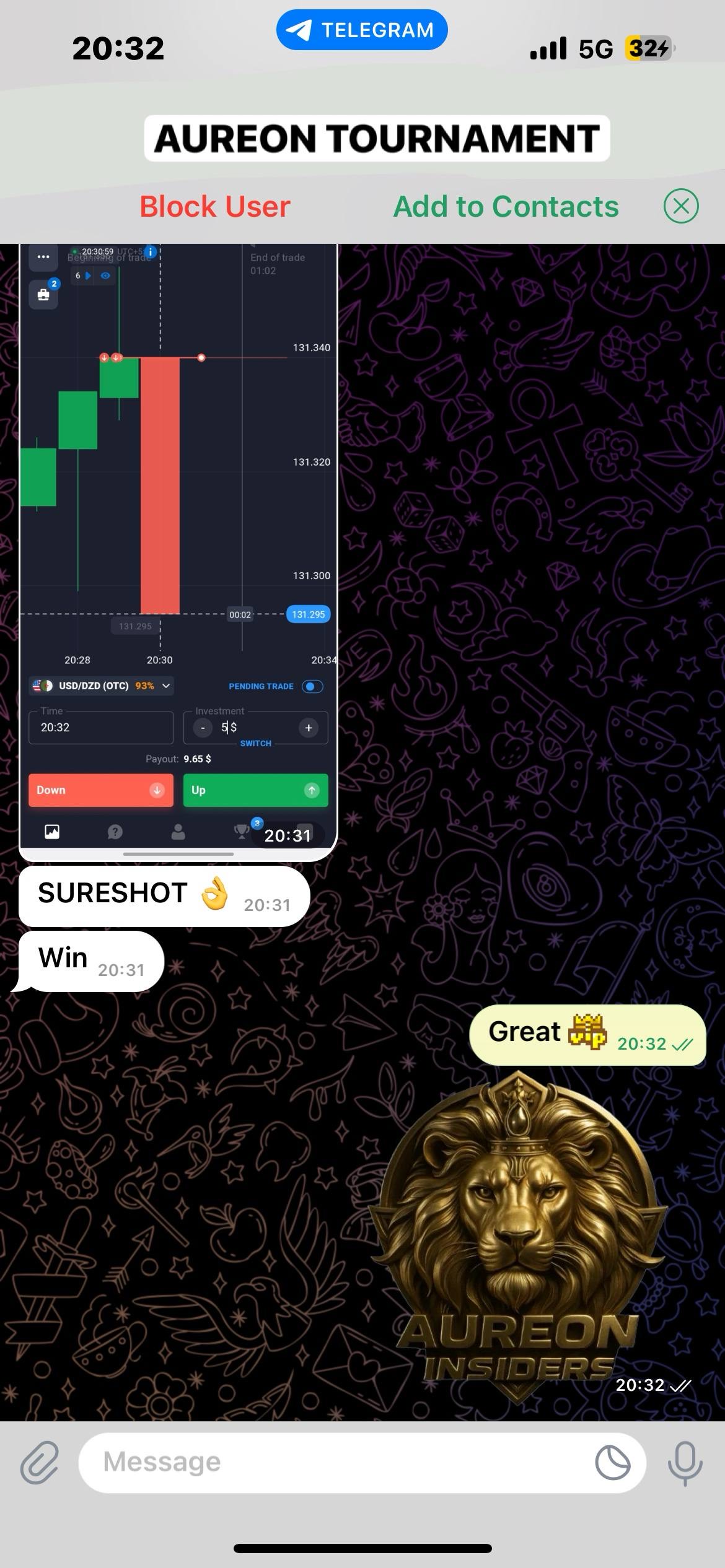Viewport: 725px width, 1568px height.
Task: Focus the Message text field
Action: 335,1462
